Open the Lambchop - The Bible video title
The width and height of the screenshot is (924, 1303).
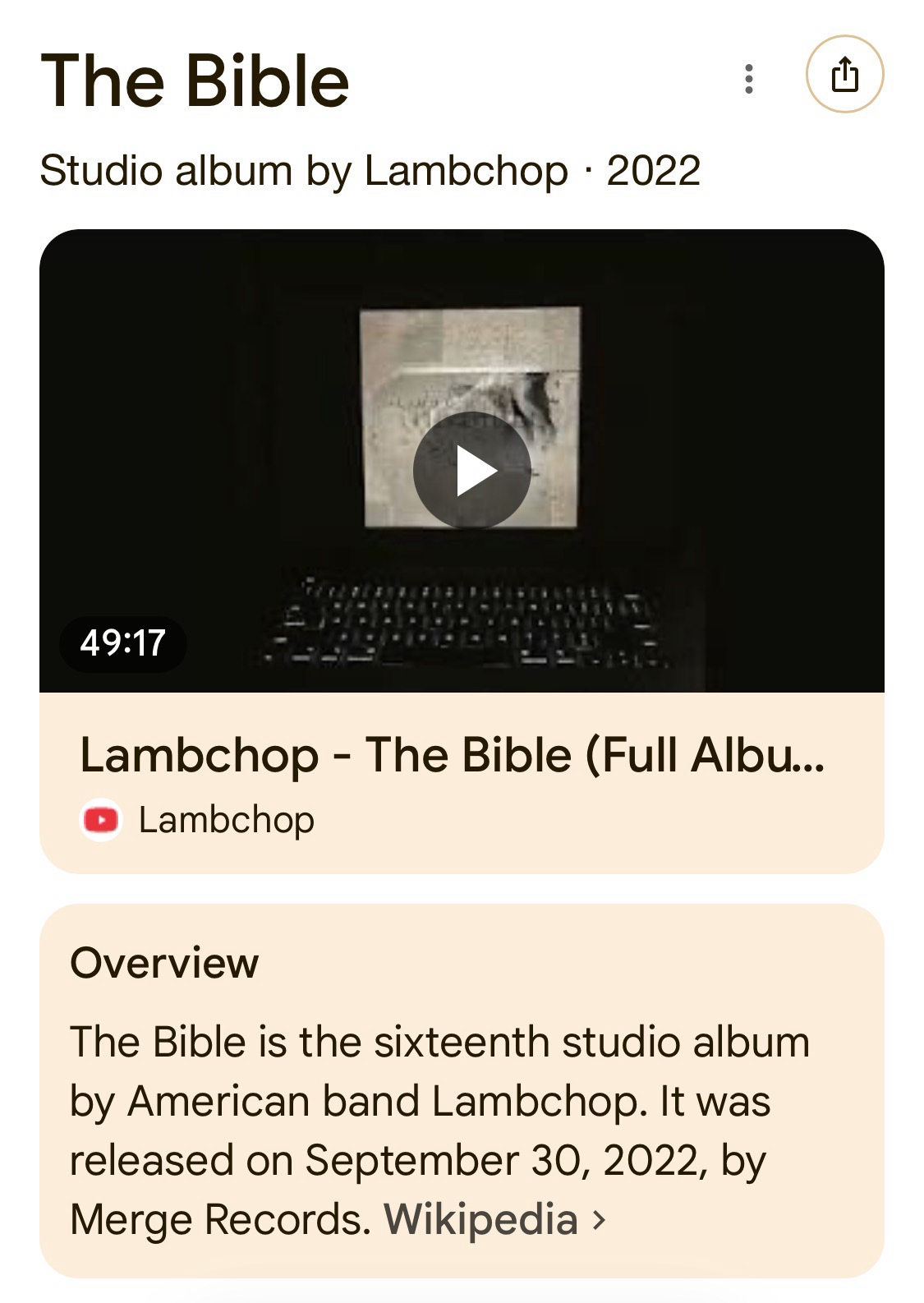pyautogui.click(x=451, y=755)
